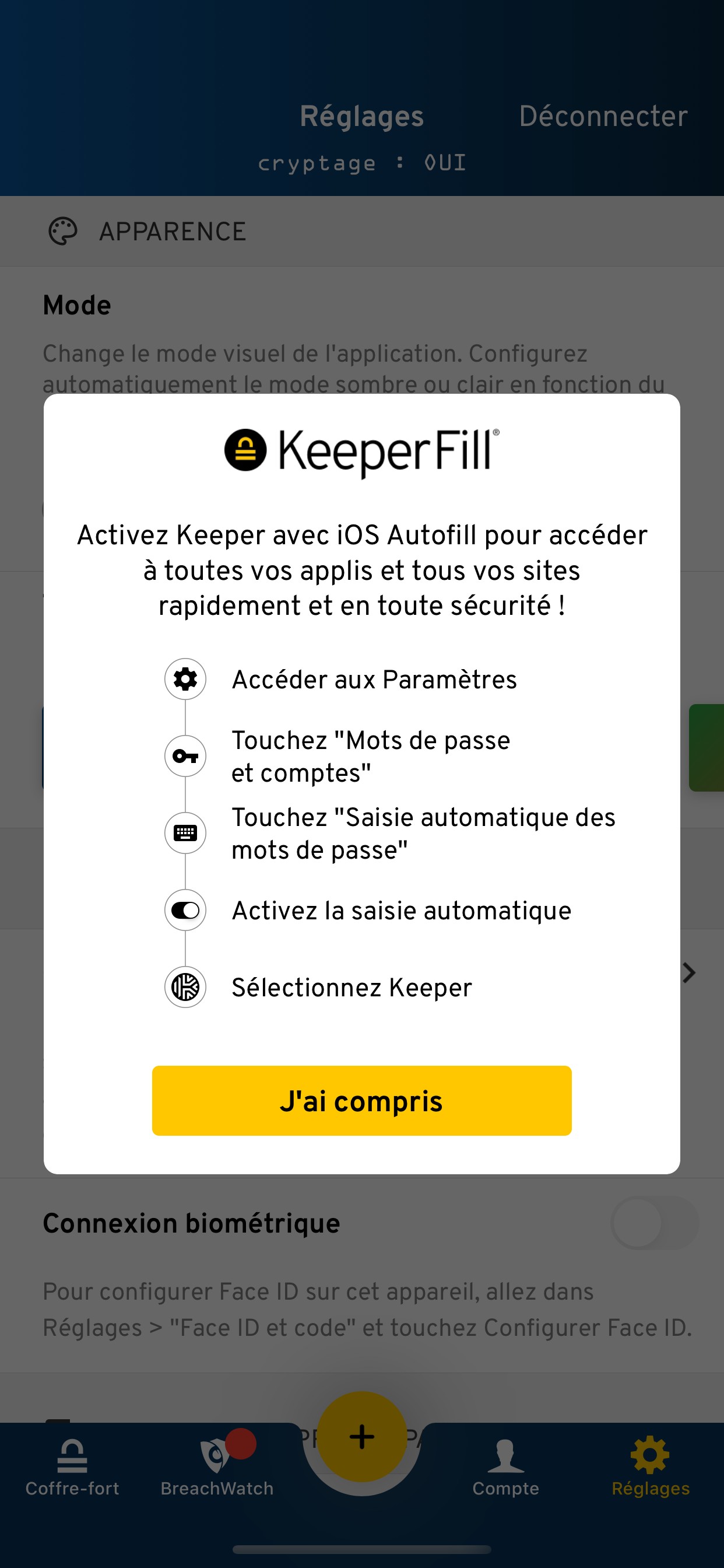
Task: Go to the Compte tab
Action: tap(505, 1467)
